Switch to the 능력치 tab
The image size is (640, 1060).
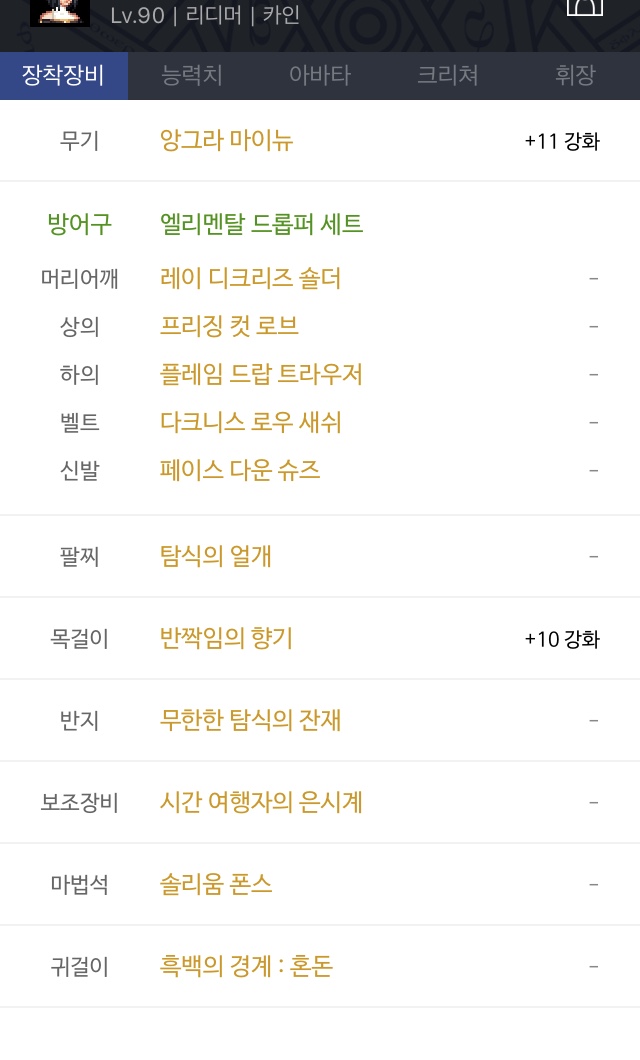tap(192, 75)
